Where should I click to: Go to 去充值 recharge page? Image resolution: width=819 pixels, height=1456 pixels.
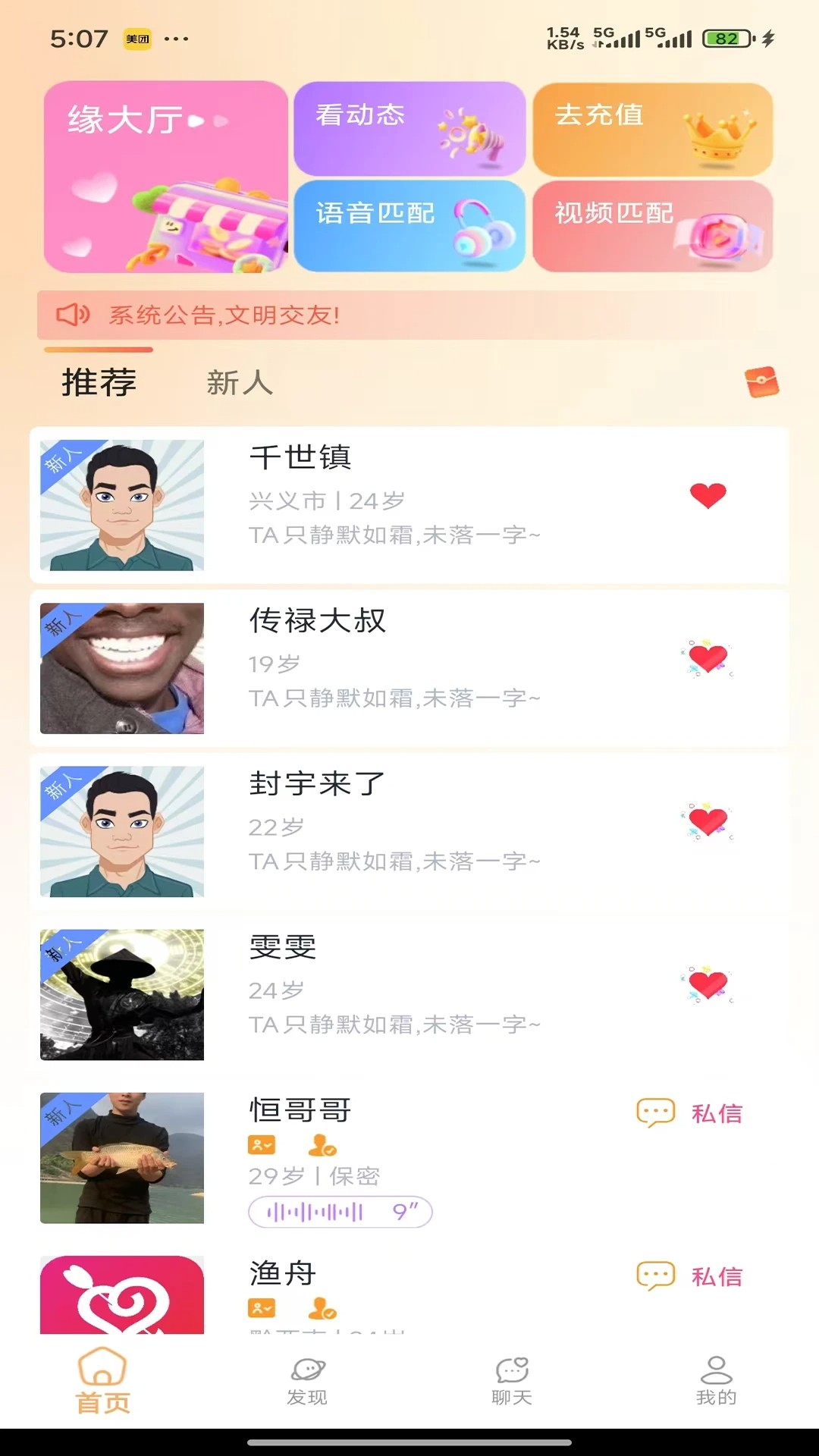652,129
